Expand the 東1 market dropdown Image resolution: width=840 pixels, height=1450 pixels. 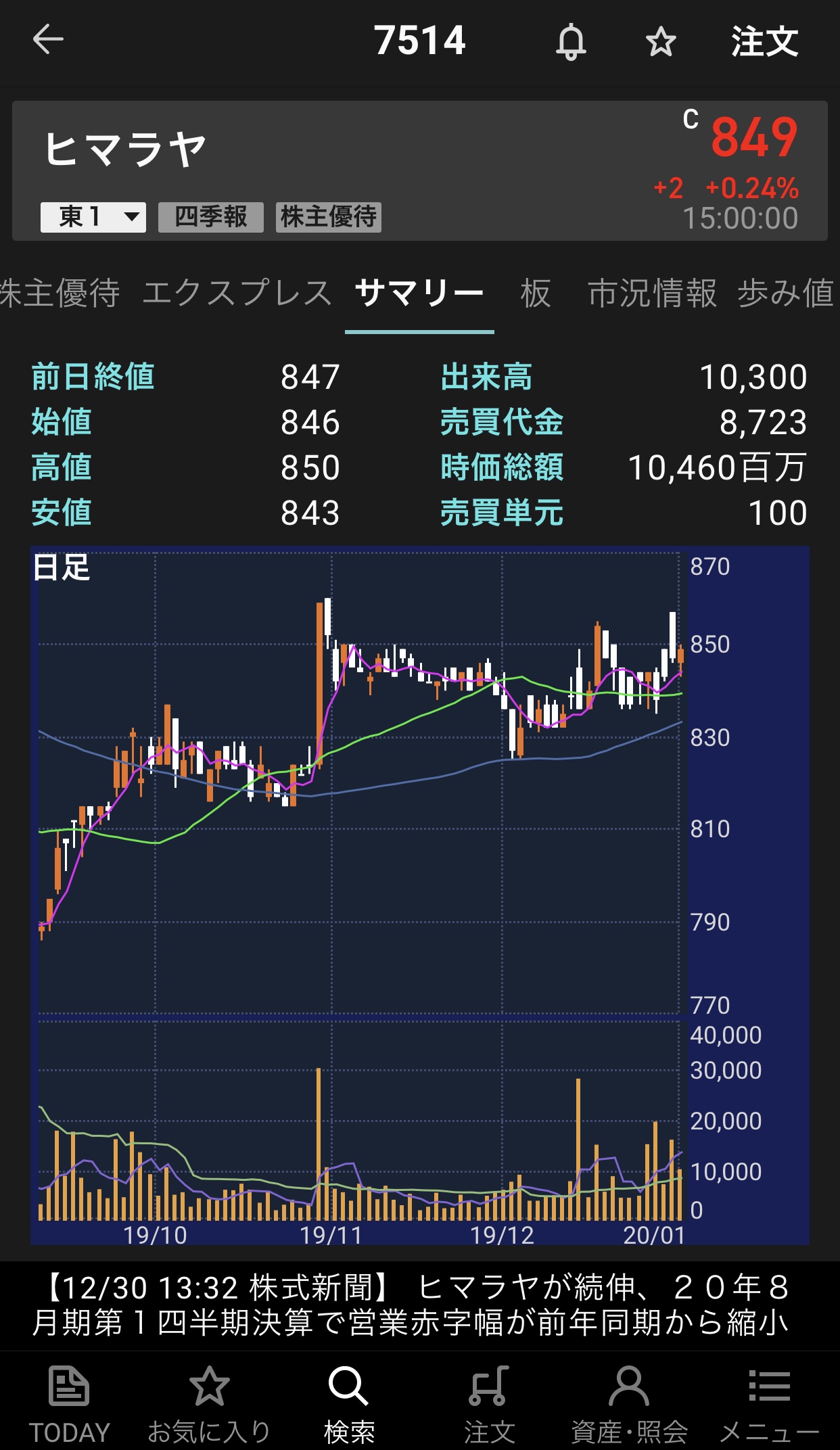pos(93,217)
